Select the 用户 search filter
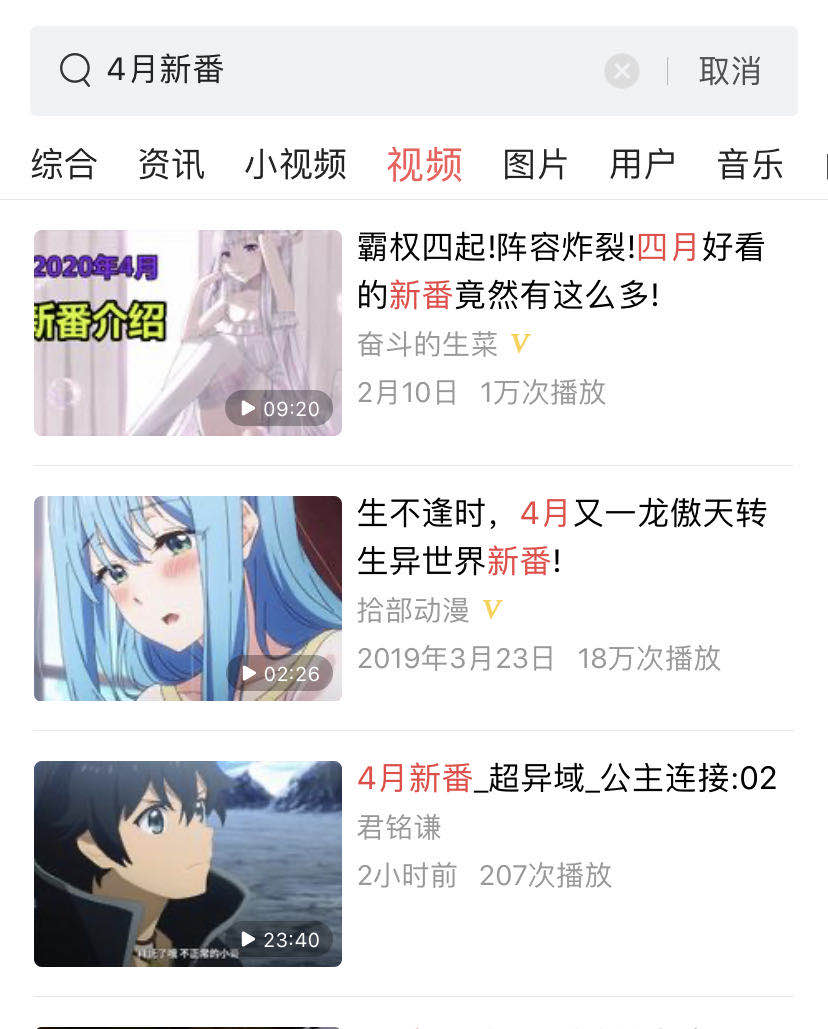The height and width of the screenshot is (1029, 828). (x=642, y=166)
